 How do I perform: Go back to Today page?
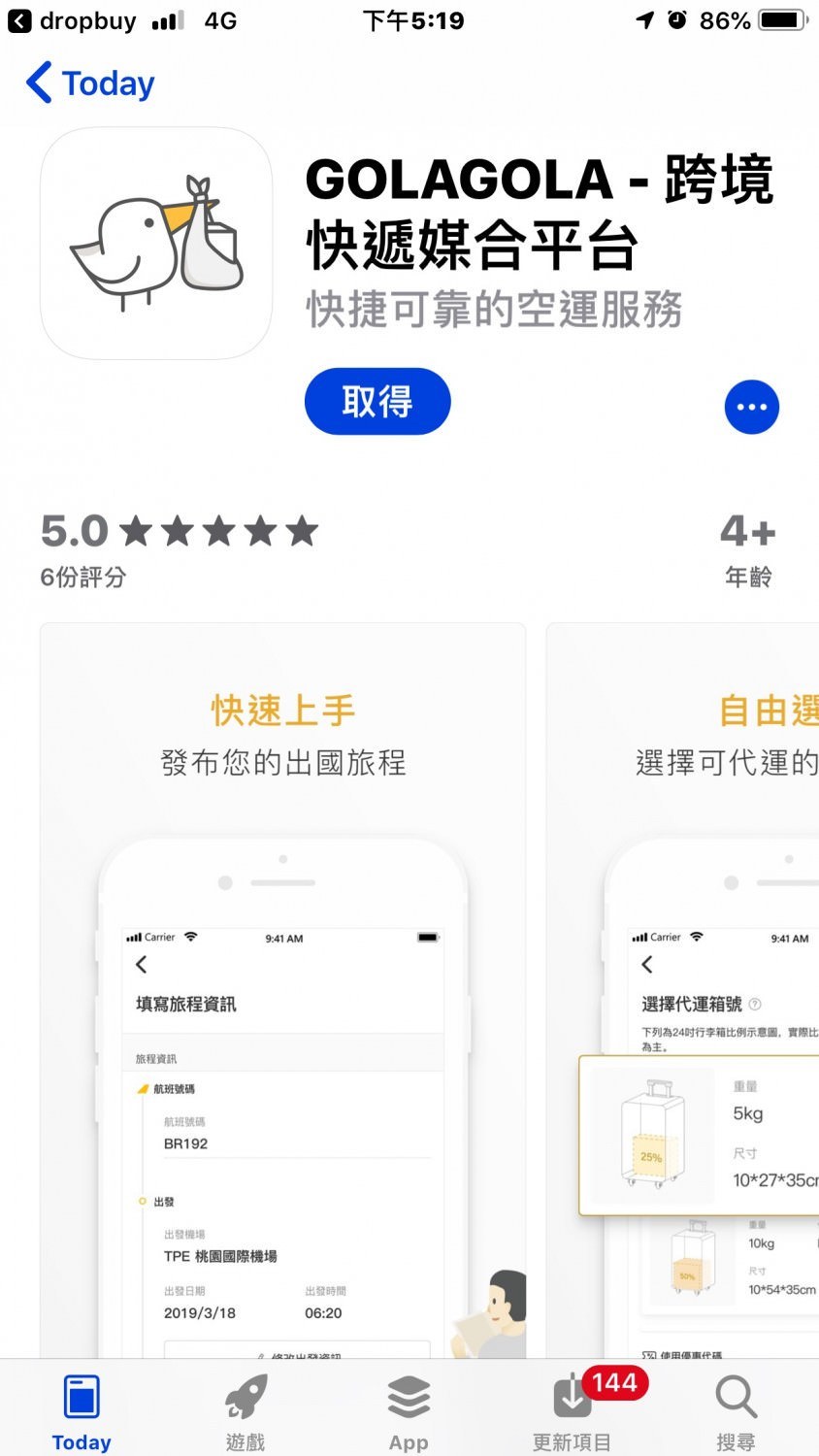[x=90, y=83]
